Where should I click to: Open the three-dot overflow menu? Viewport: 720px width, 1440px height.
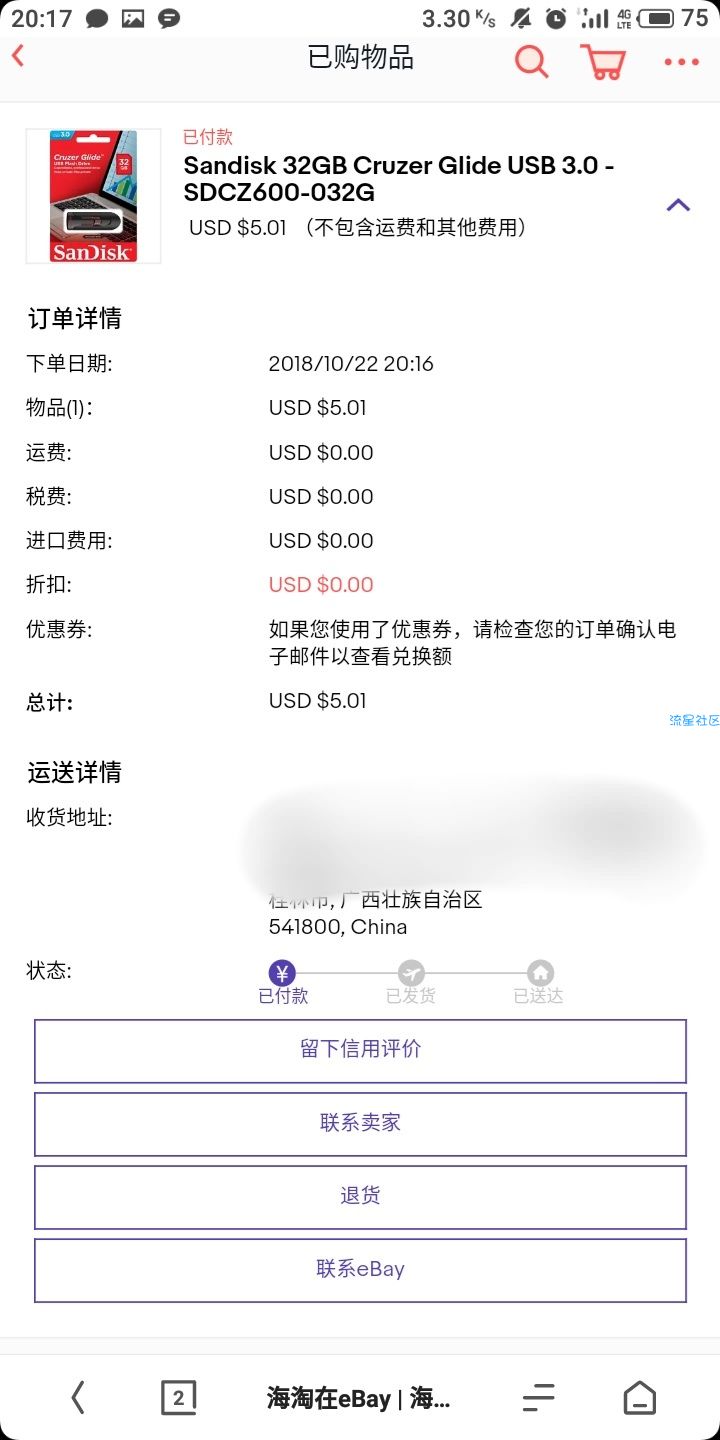681,62
